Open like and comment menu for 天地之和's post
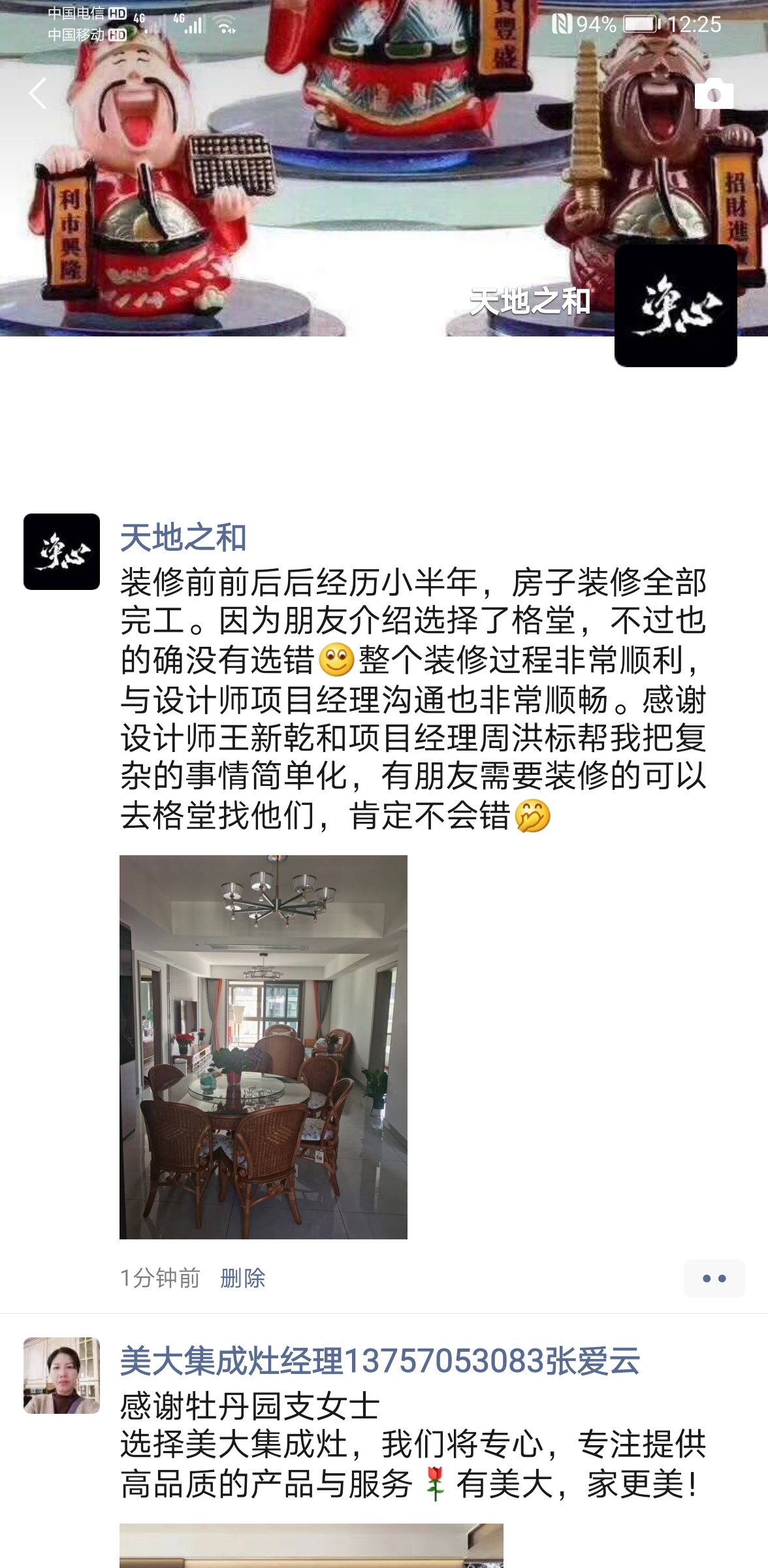Viewport: 768px width, 1568px height. point(714,1278)
